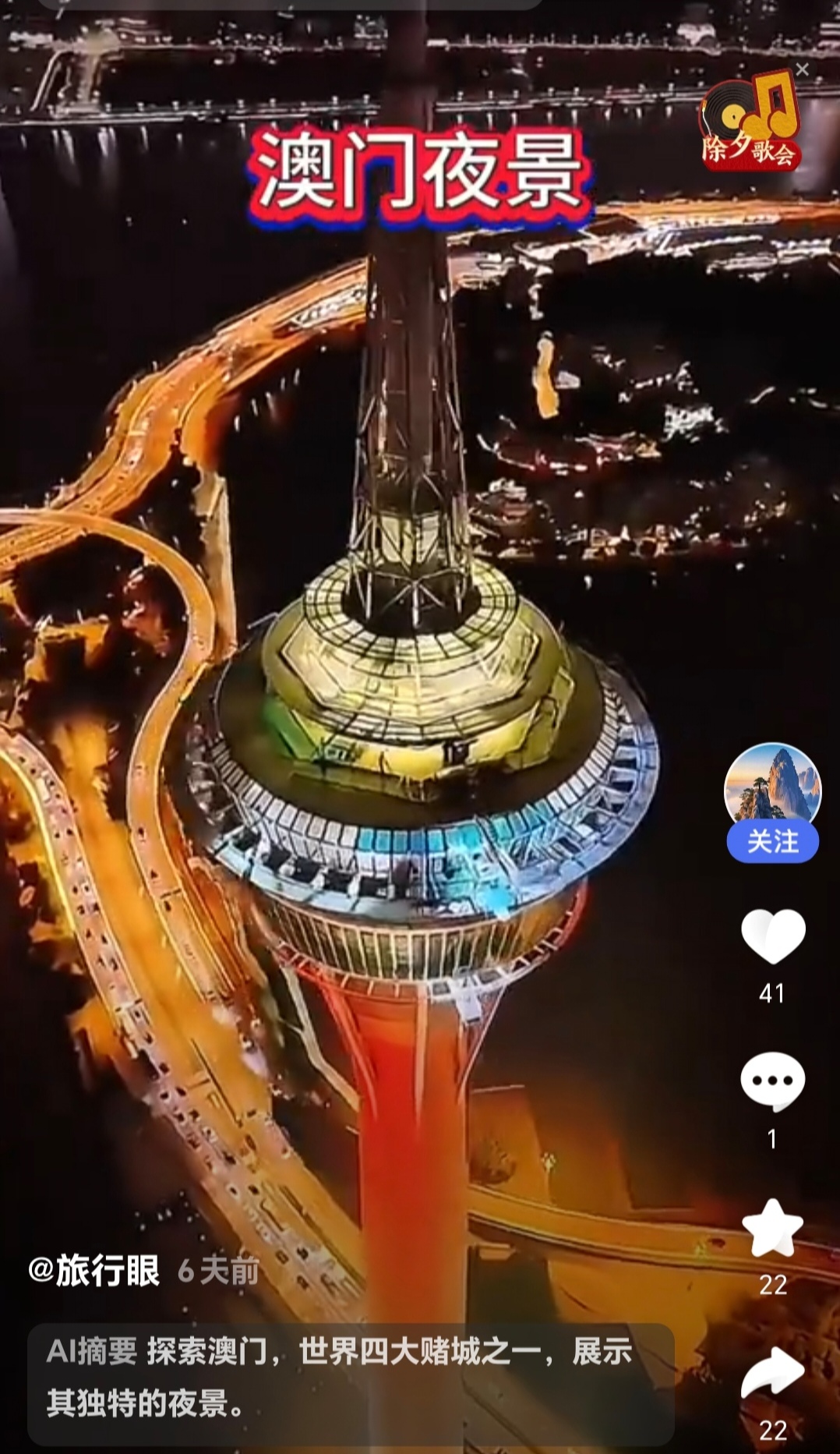The width and height of the screenshot is (840, 1454).
Task: Dismiss the 除夕歌会 floating banner
Action: click(803, 69)
